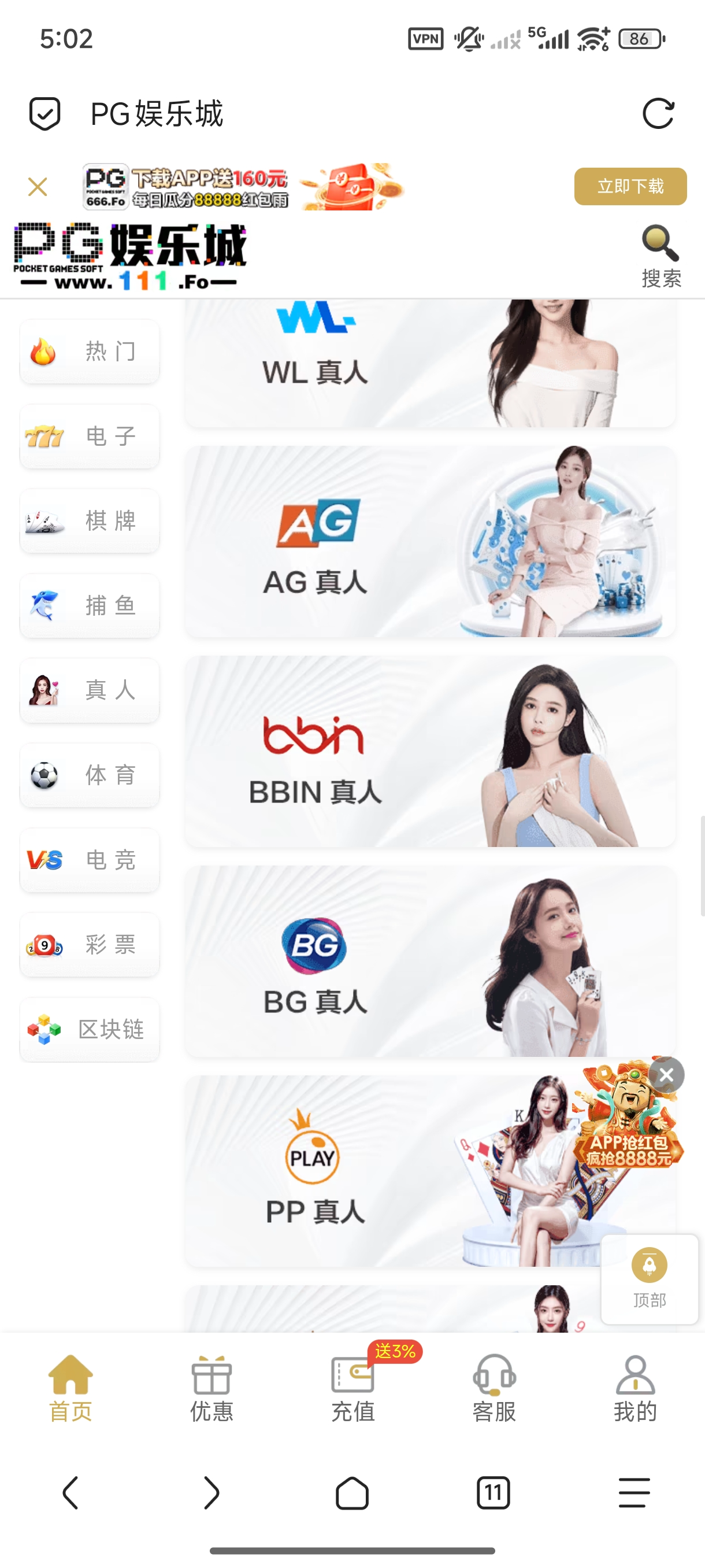
Task: Switch to the 捕鱼 category
Action: click(x=90, y=606)
